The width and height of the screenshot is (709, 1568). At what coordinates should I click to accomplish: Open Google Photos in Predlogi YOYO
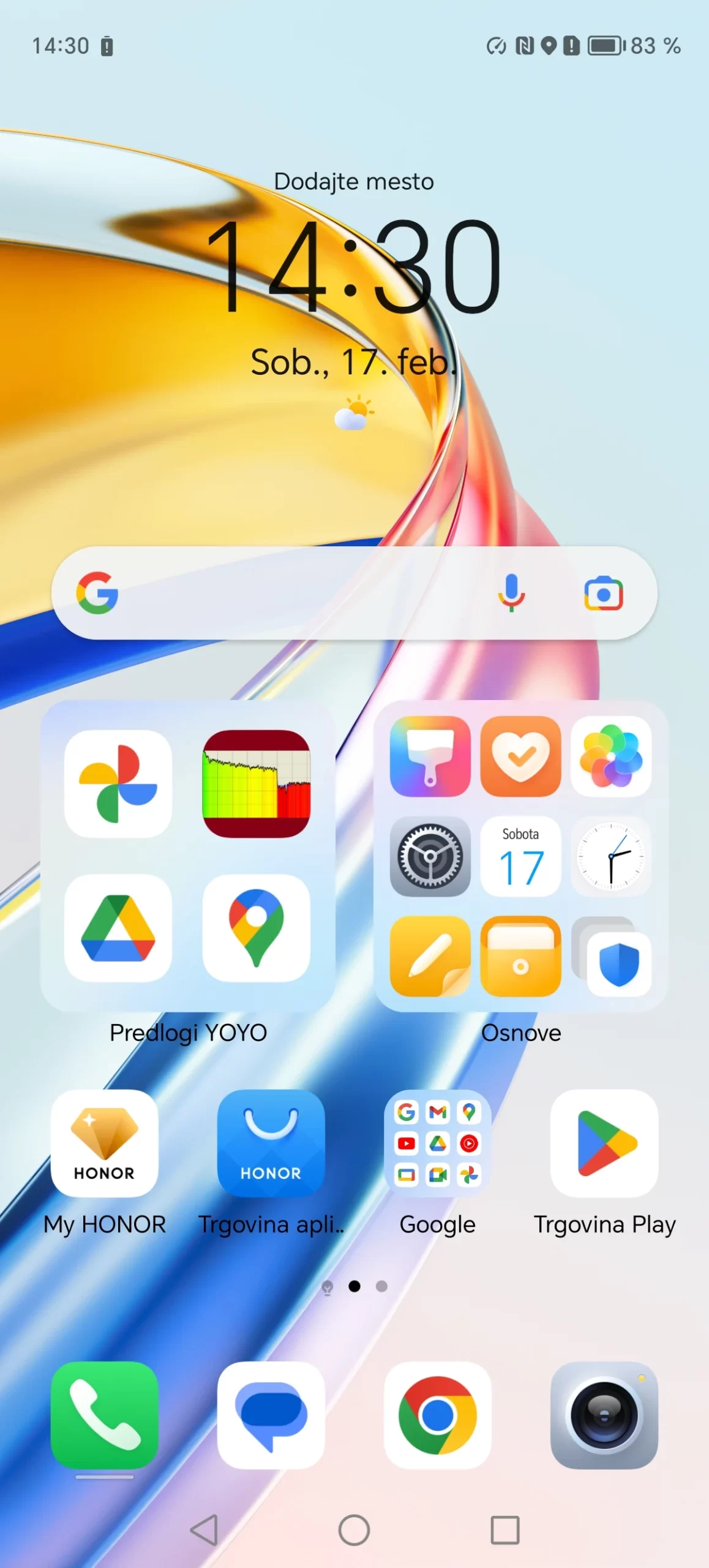(118, 783)
